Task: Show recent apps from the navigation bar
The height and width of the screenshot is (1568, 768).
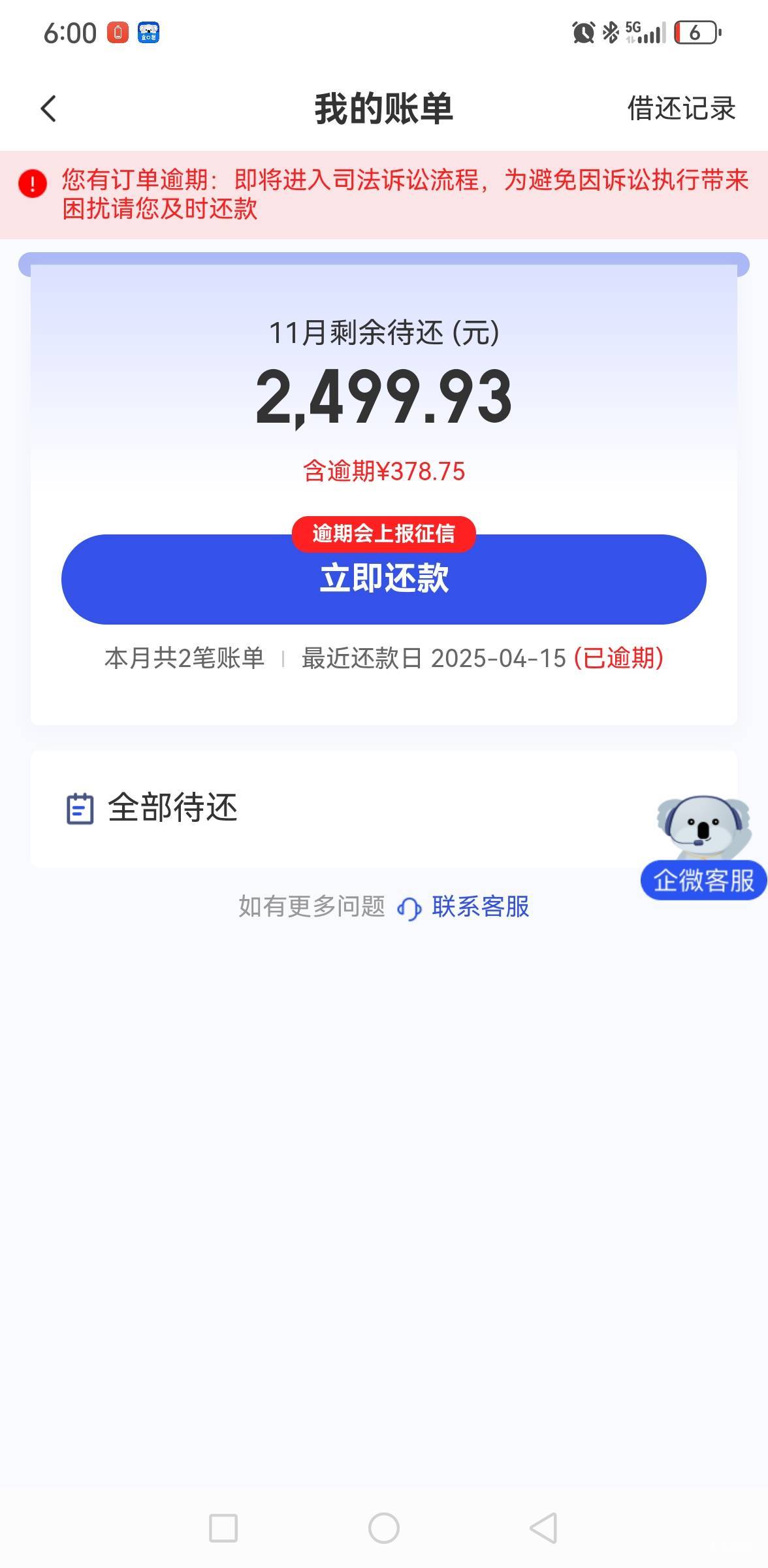Action: pyautogui.click(x=223, y=1529)
